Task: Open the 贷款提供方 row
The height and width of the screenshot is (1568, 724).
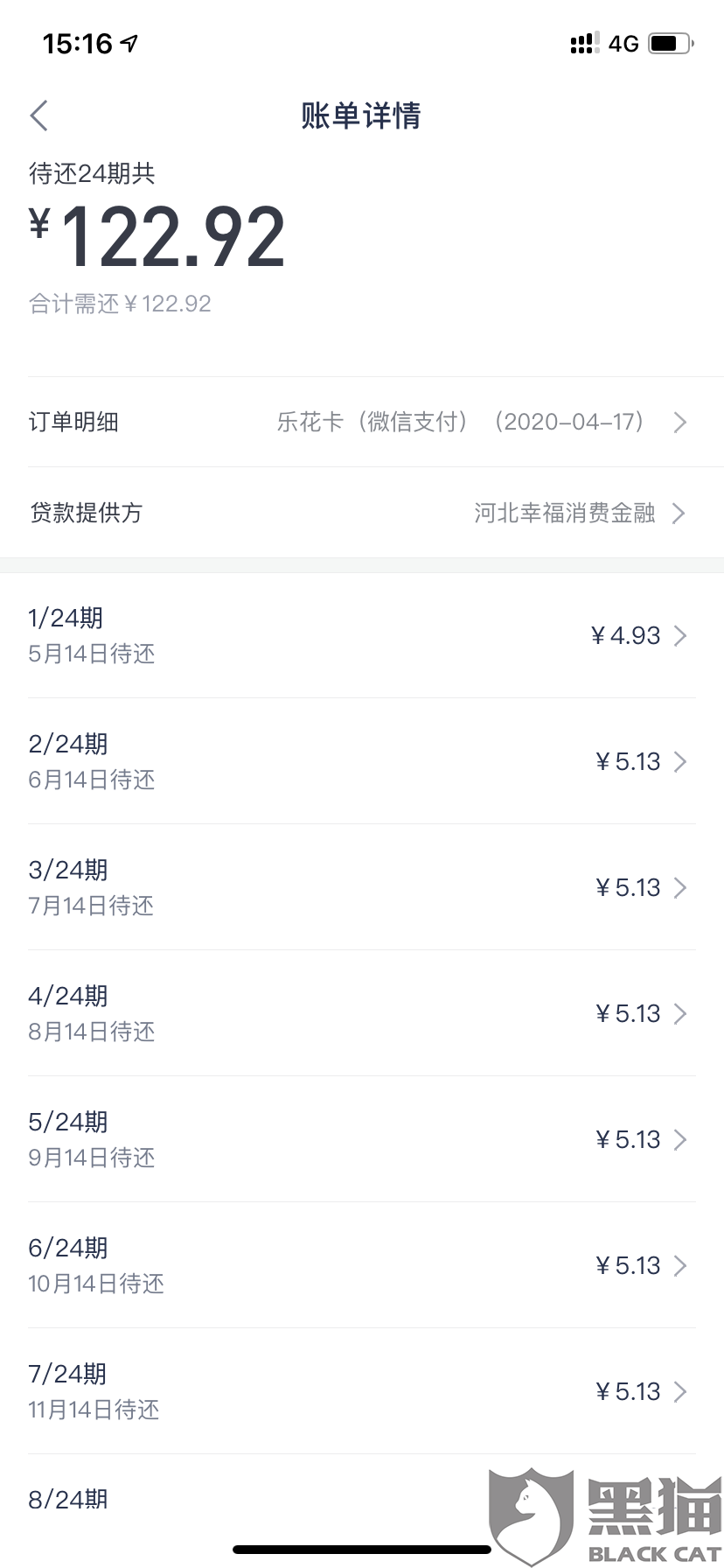Action: point(362,513)
